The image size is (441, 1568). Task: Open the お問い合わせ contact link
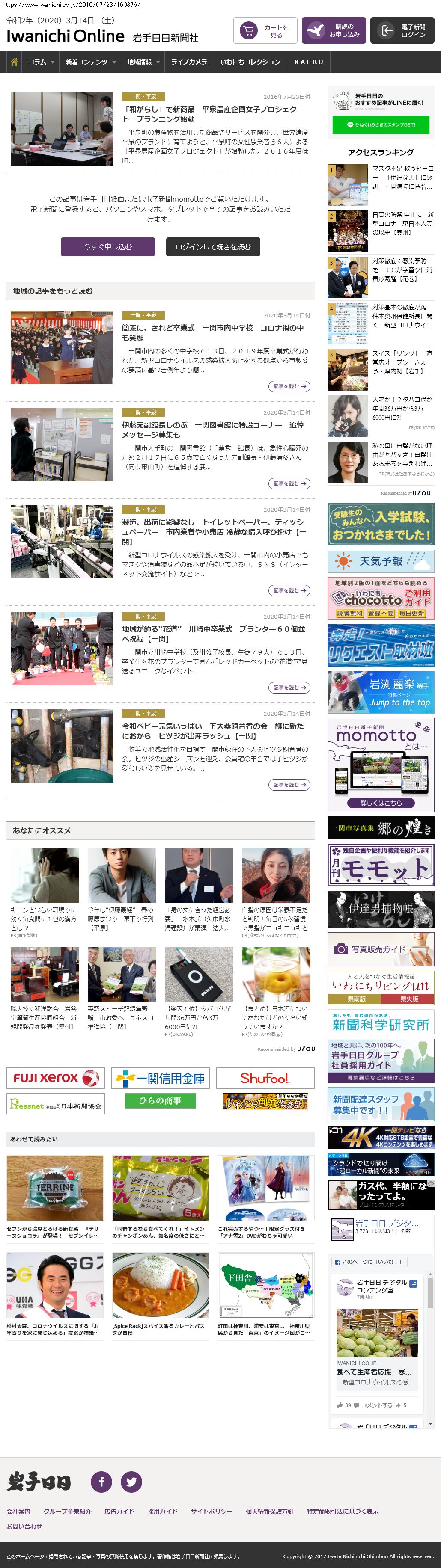pyautogui.click(x=24, y=1526)
